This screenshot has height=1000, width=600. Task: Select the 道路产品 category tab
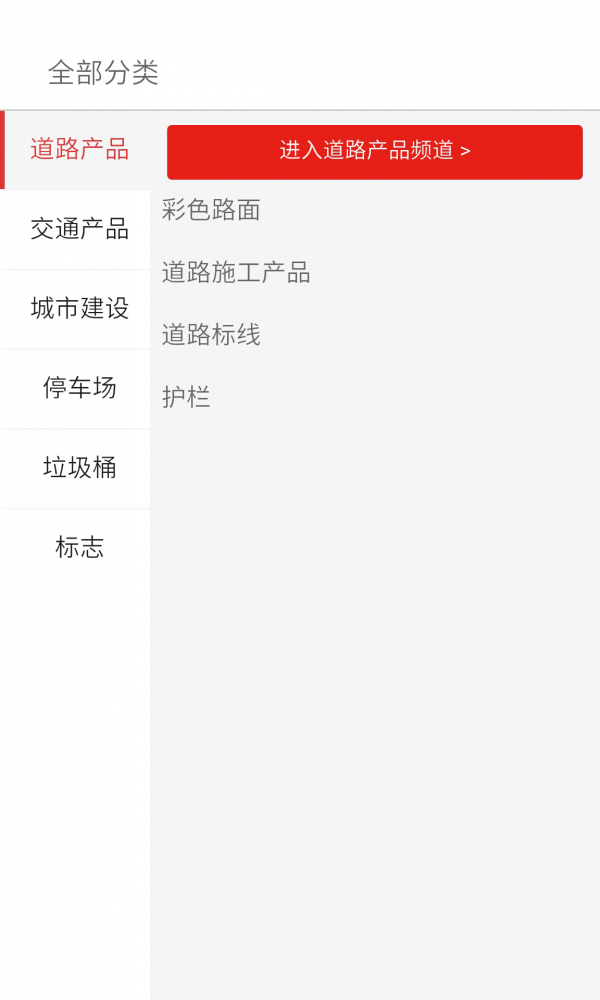[78, 150]
